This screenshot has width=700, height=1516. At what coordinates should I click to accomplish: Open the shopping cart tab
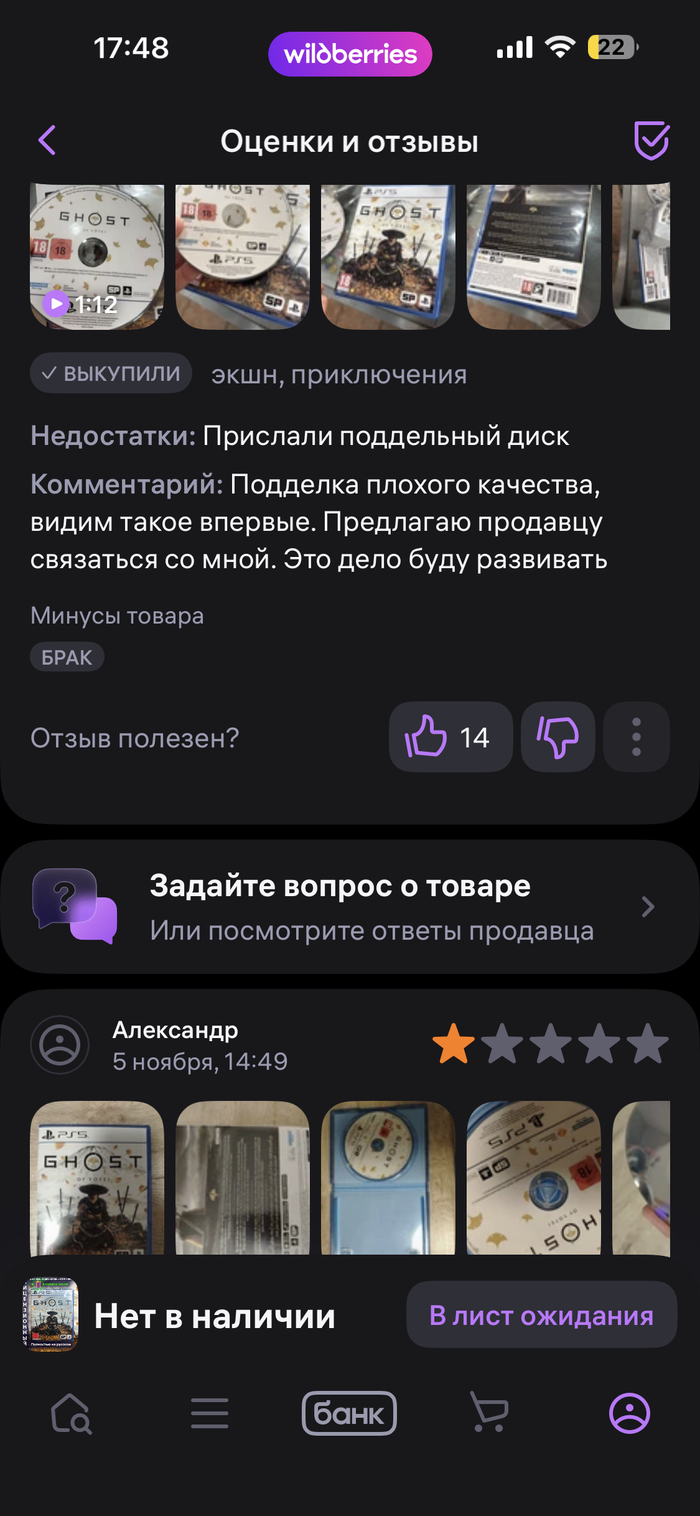489,1414
